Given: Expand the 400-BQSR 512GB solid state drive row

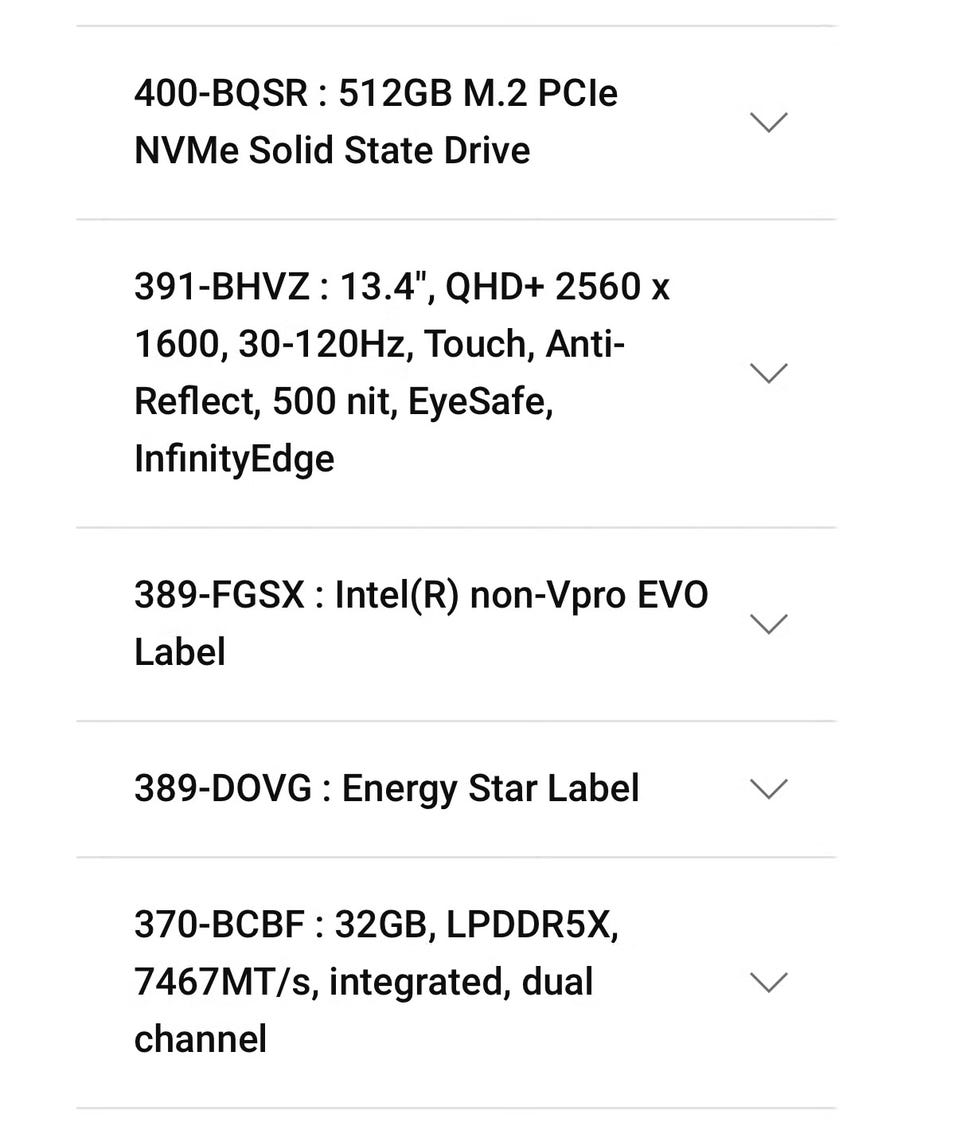Looking at the screenshot, I should (x=768, y=123).
